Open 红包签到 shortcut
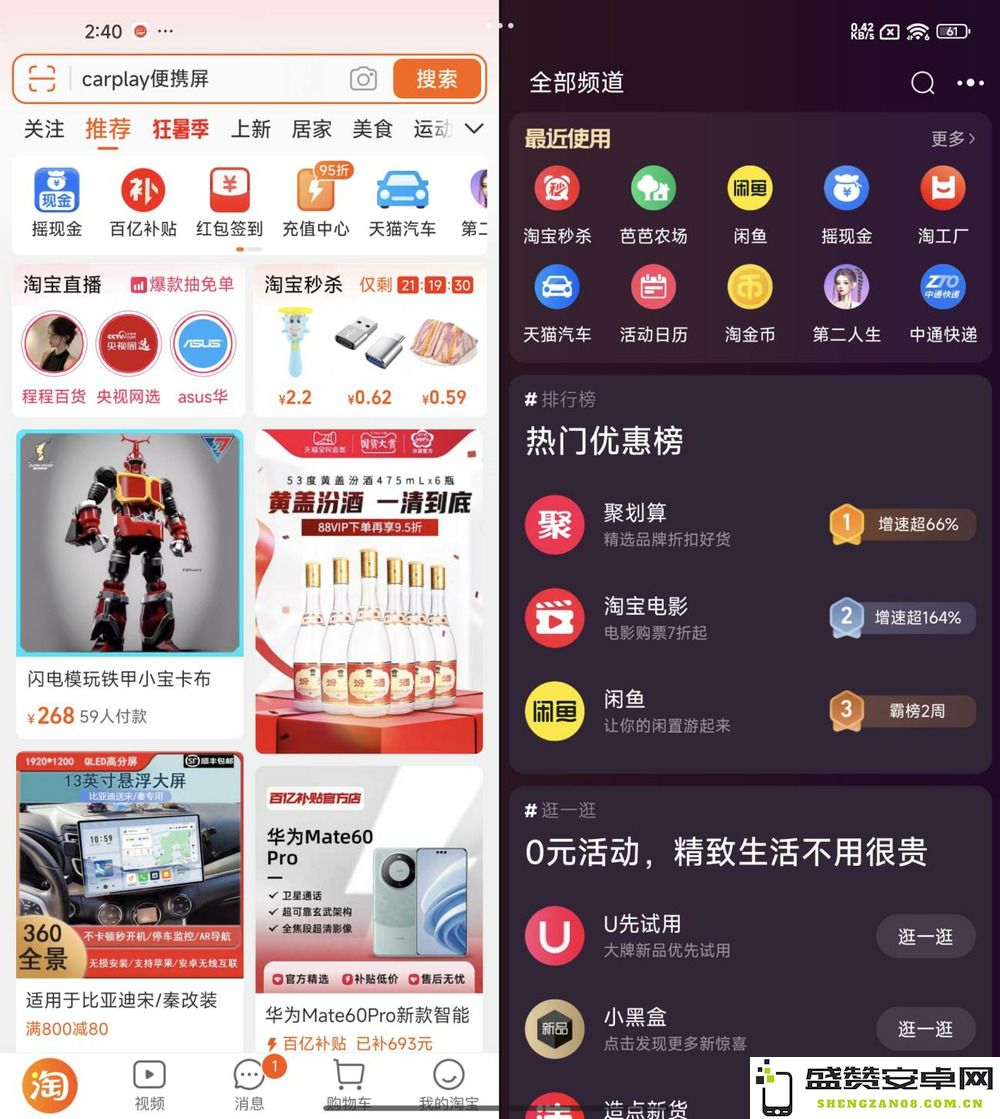Viewport: 1000px width, 1119px height. click(x=229, y=203)
